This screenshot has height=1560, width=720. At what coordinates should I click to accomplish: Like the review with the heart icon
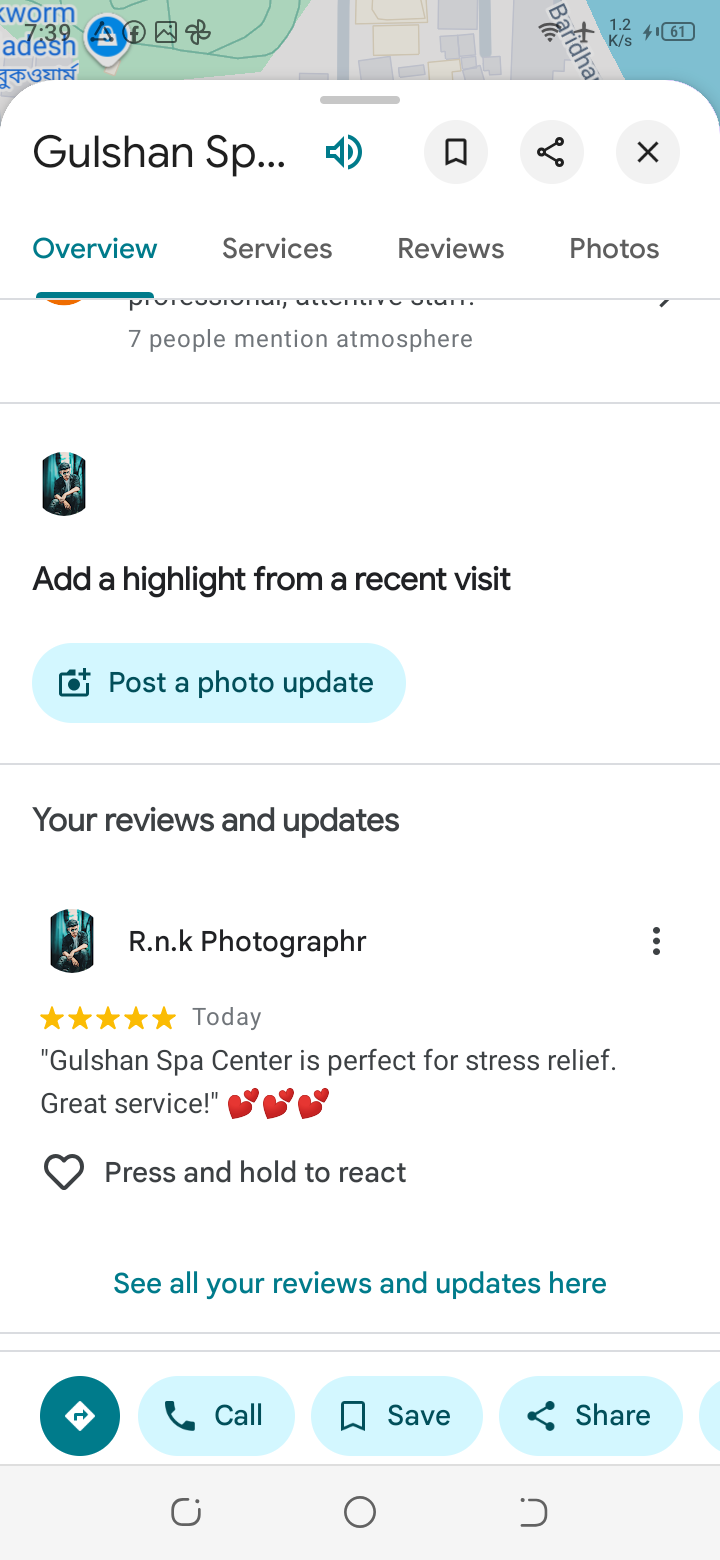64,1172
